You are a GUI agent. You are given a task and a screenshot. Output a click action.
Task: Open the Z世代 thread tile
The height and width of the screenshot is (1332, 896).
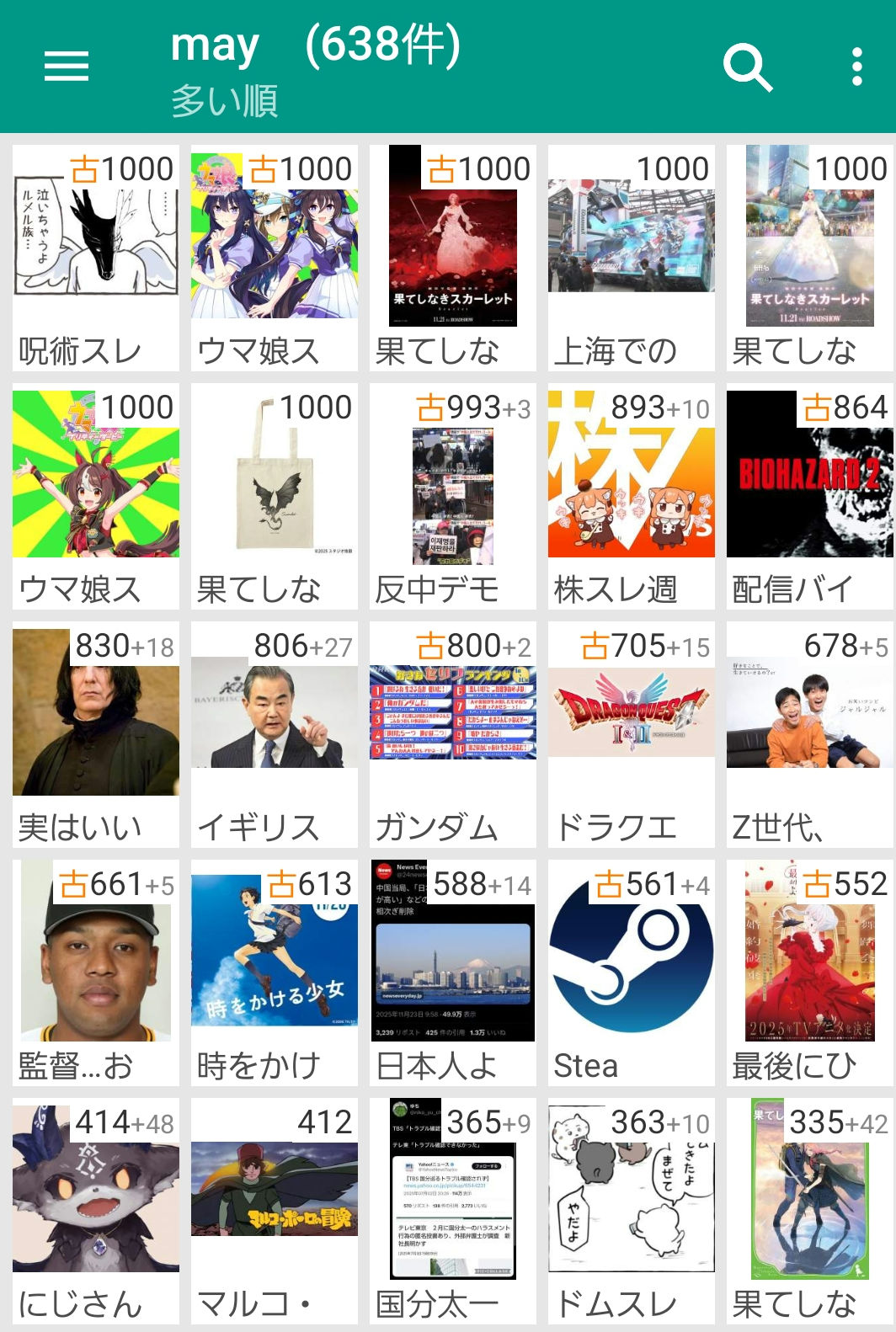click(x=809, y=734)
